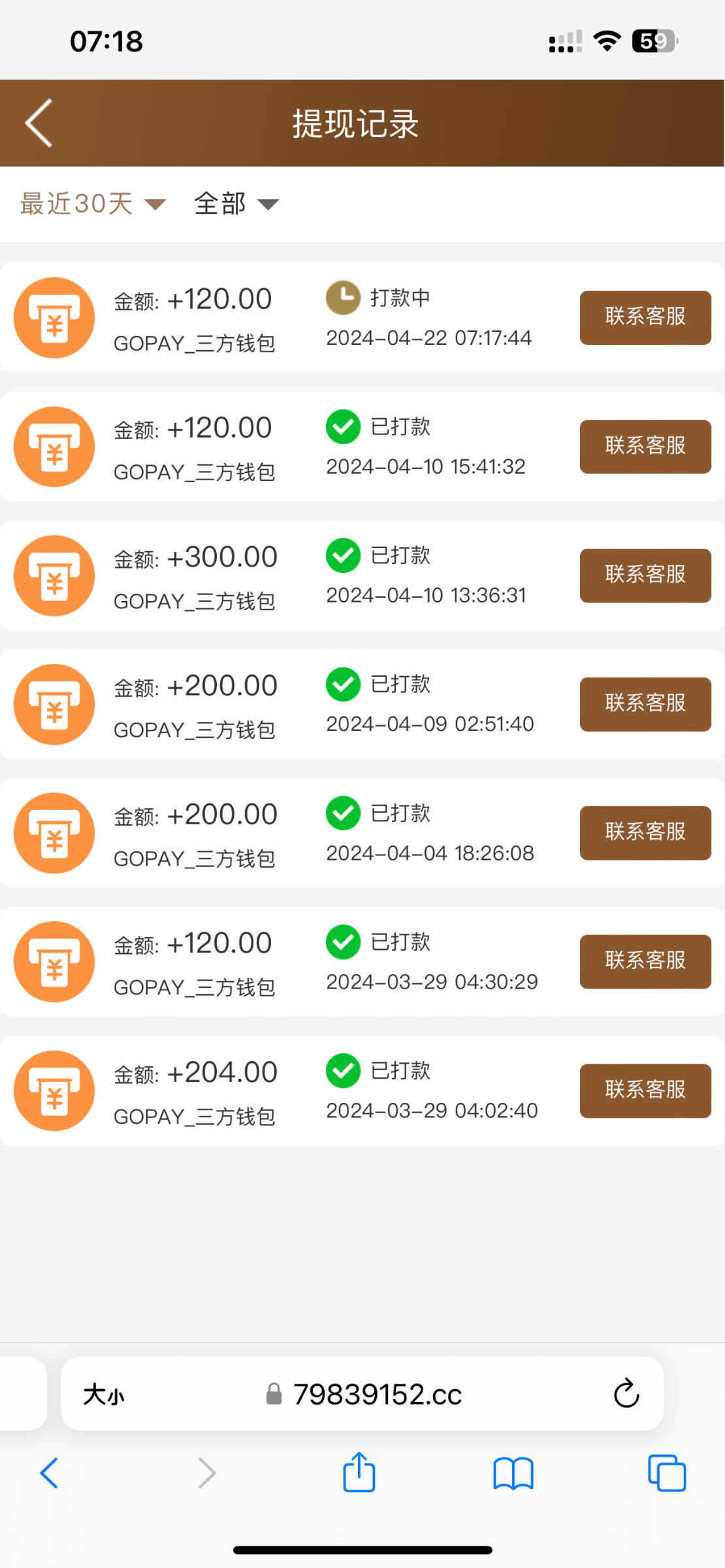This screenshot has width=725, height=1568.
Task: Show all open Safari tabs
Action: click(x=666, y=1473)
